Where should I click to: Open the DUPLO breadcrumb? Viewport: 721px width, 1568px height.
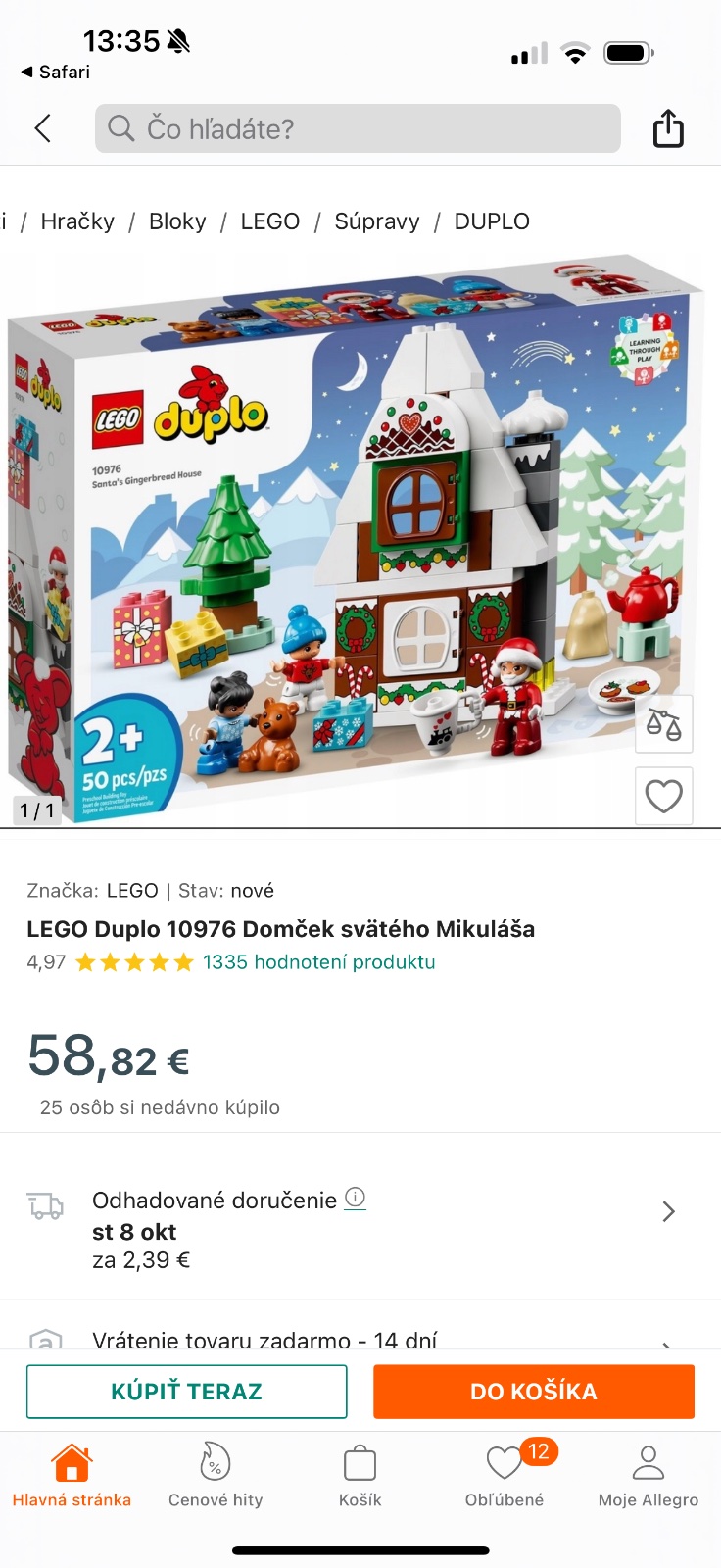tap(492, 221)
